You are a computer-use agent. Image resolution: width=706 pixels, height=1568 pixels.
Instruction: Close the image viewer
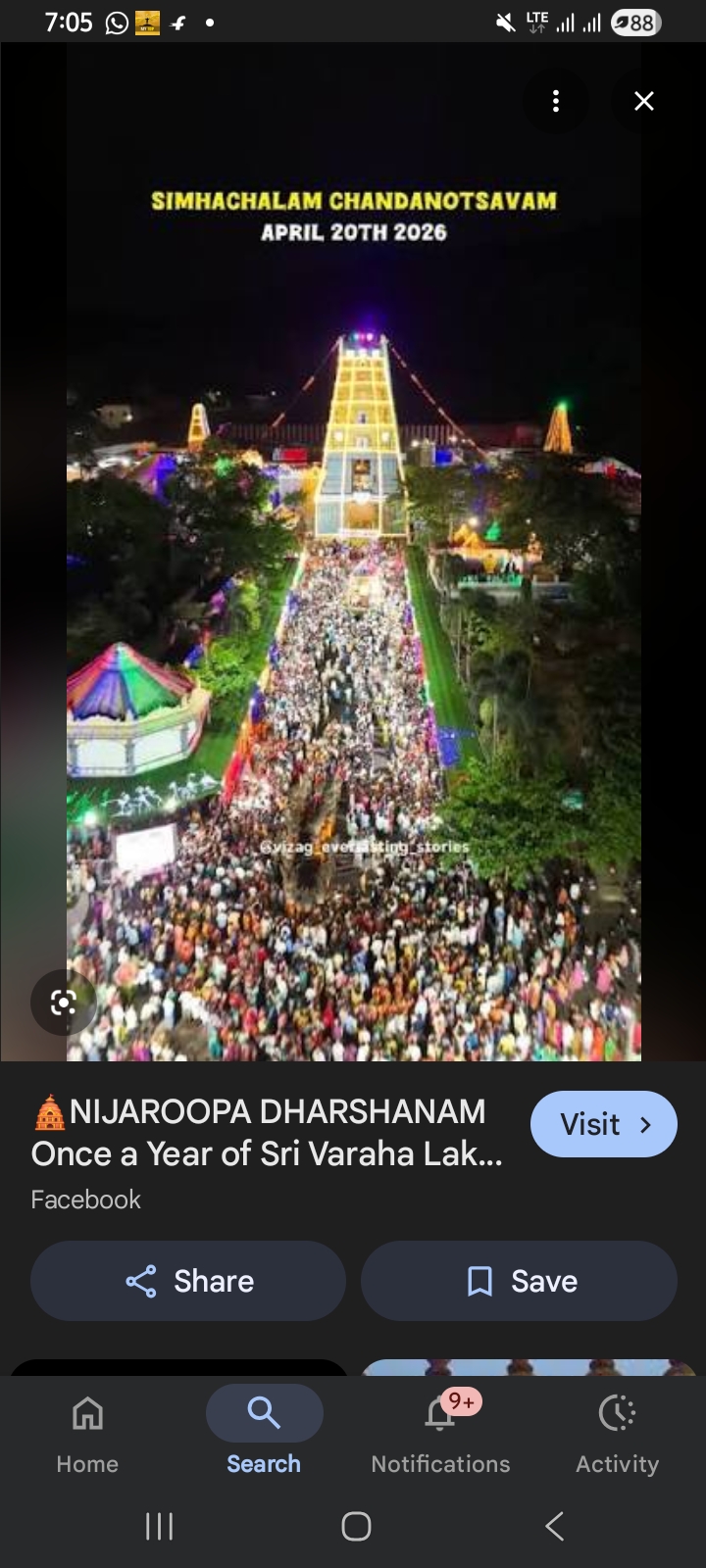coord(643,101)
